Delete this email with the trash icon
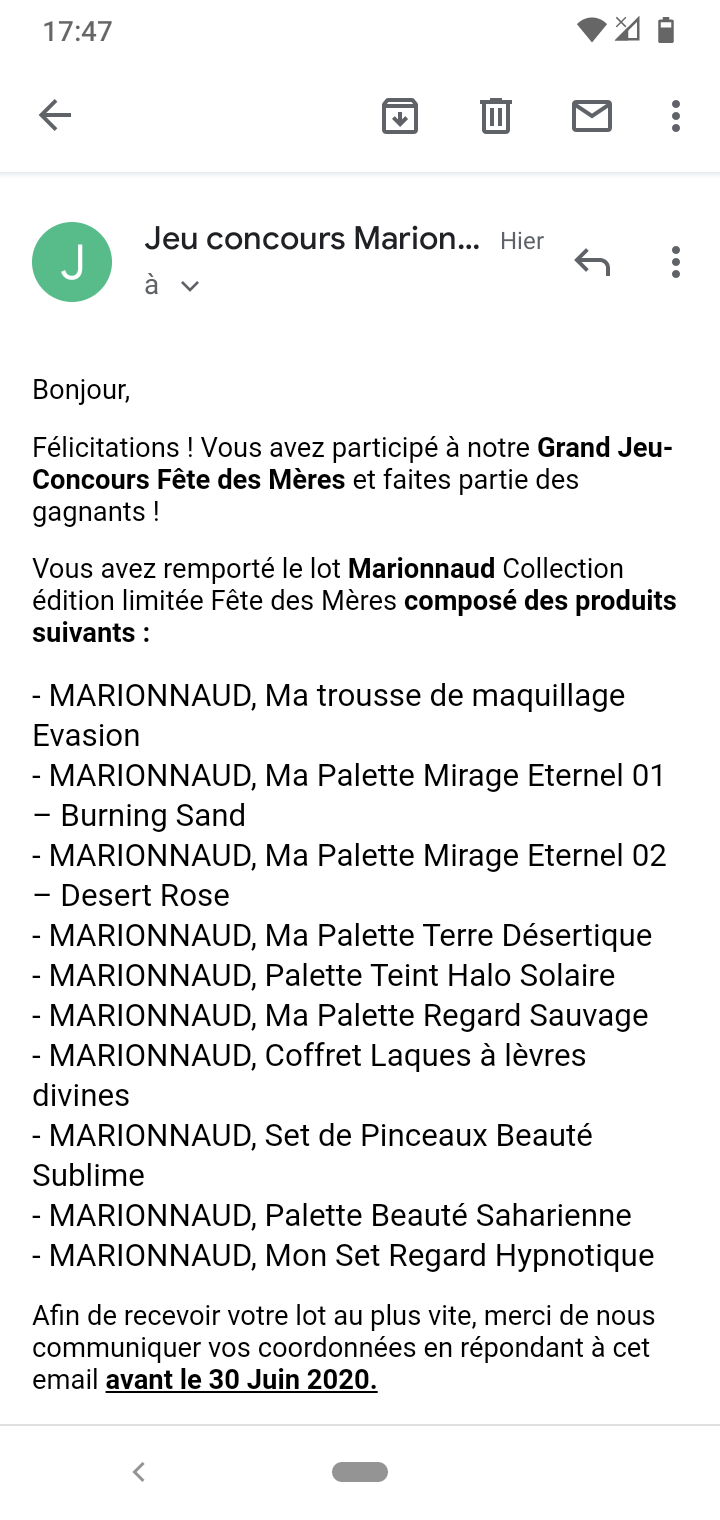Viewport: 720px width, 1520px height. (x=496, y=116)
